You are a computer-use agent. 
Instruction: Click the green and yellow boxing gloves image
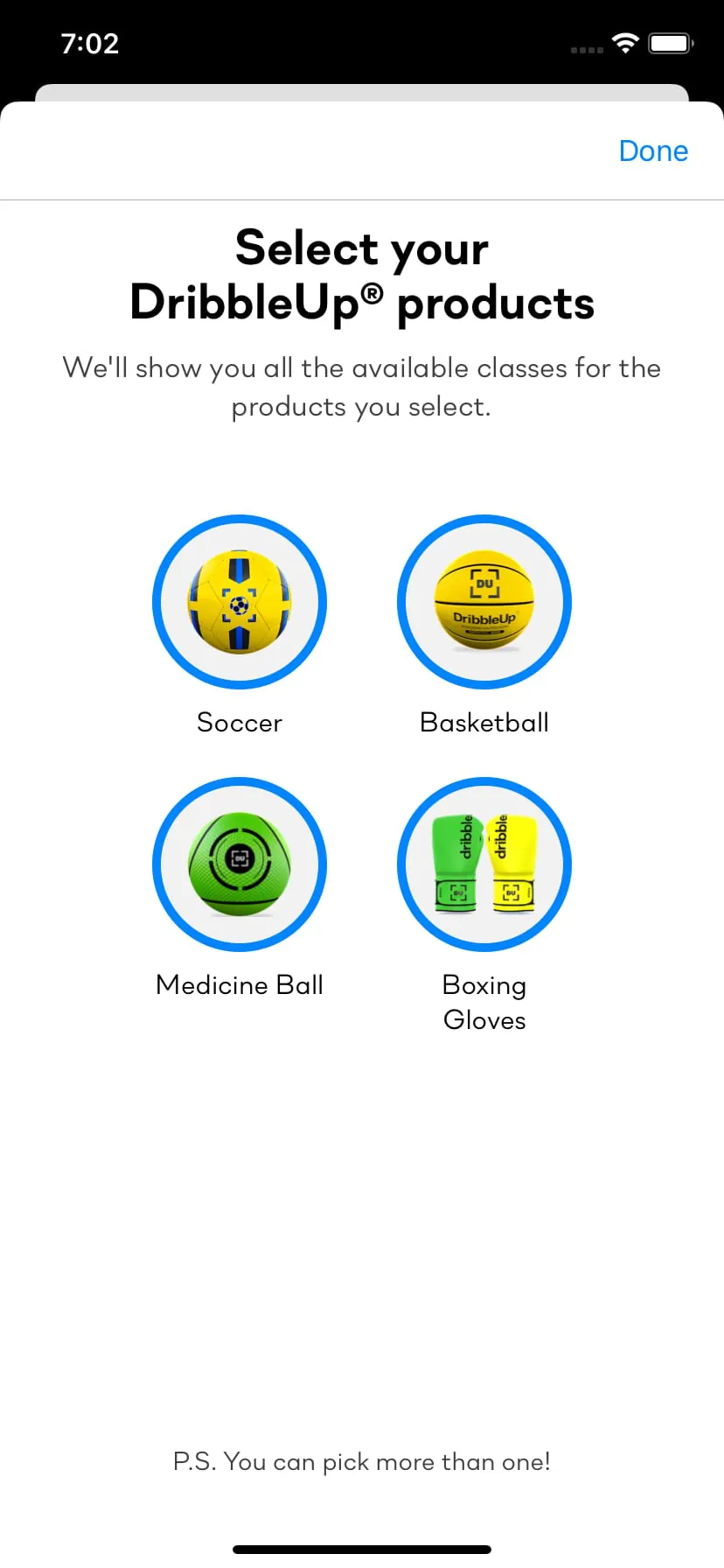point(484,864)
